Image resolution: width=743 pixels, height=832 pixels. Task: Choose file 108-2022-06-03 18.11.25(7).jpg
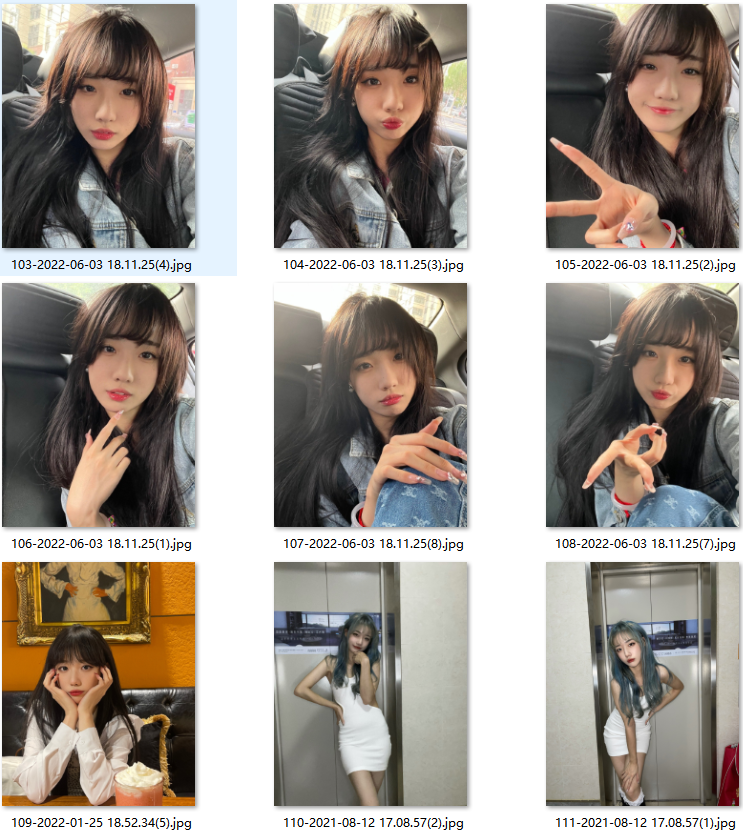pyautogui.click(x=642, y=405)
